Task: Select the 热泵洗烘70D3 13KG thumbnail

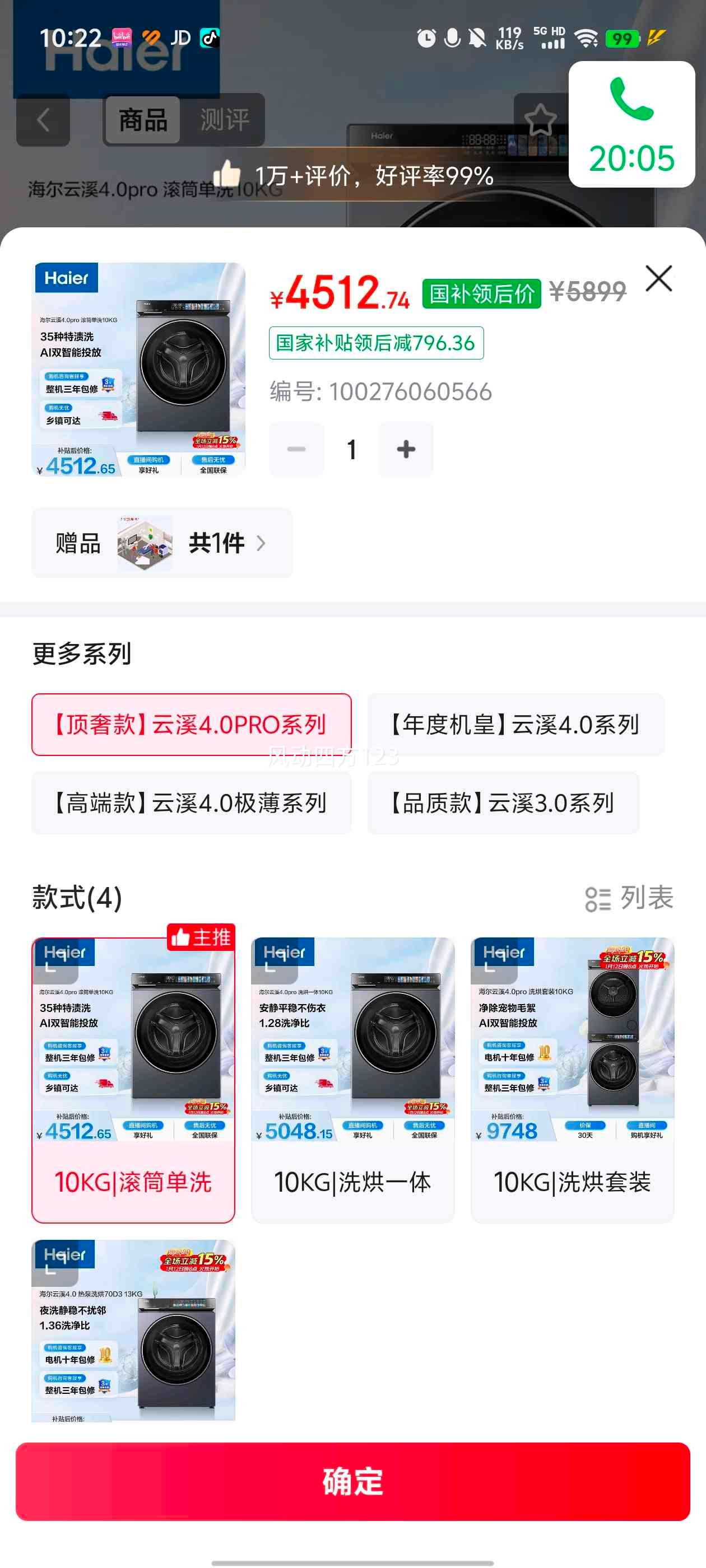Action: click(x=133, y=1333)
